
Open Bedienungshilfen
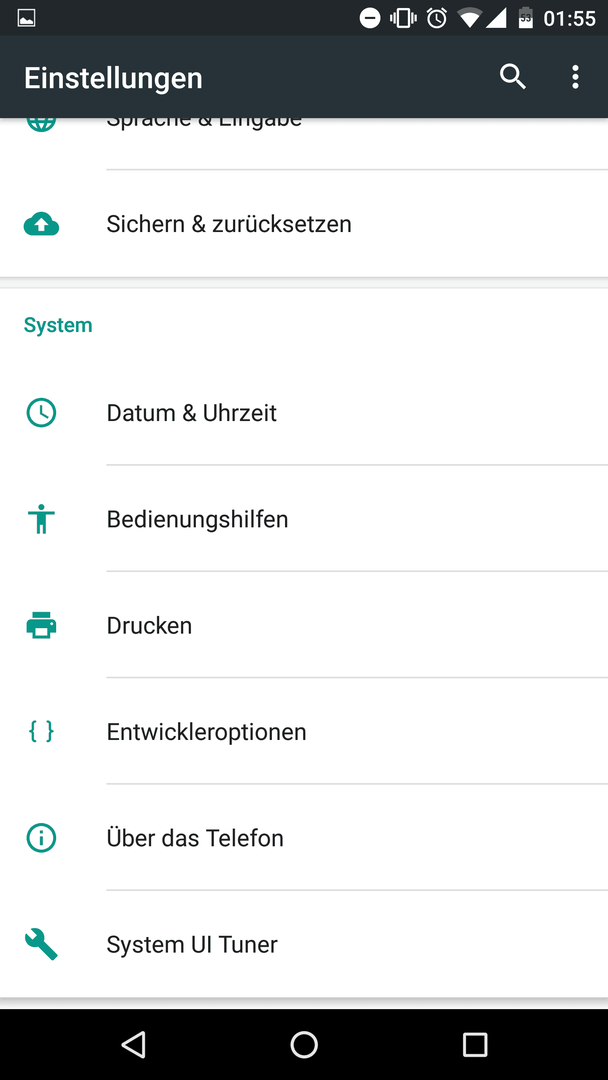(x=304, y=519)
